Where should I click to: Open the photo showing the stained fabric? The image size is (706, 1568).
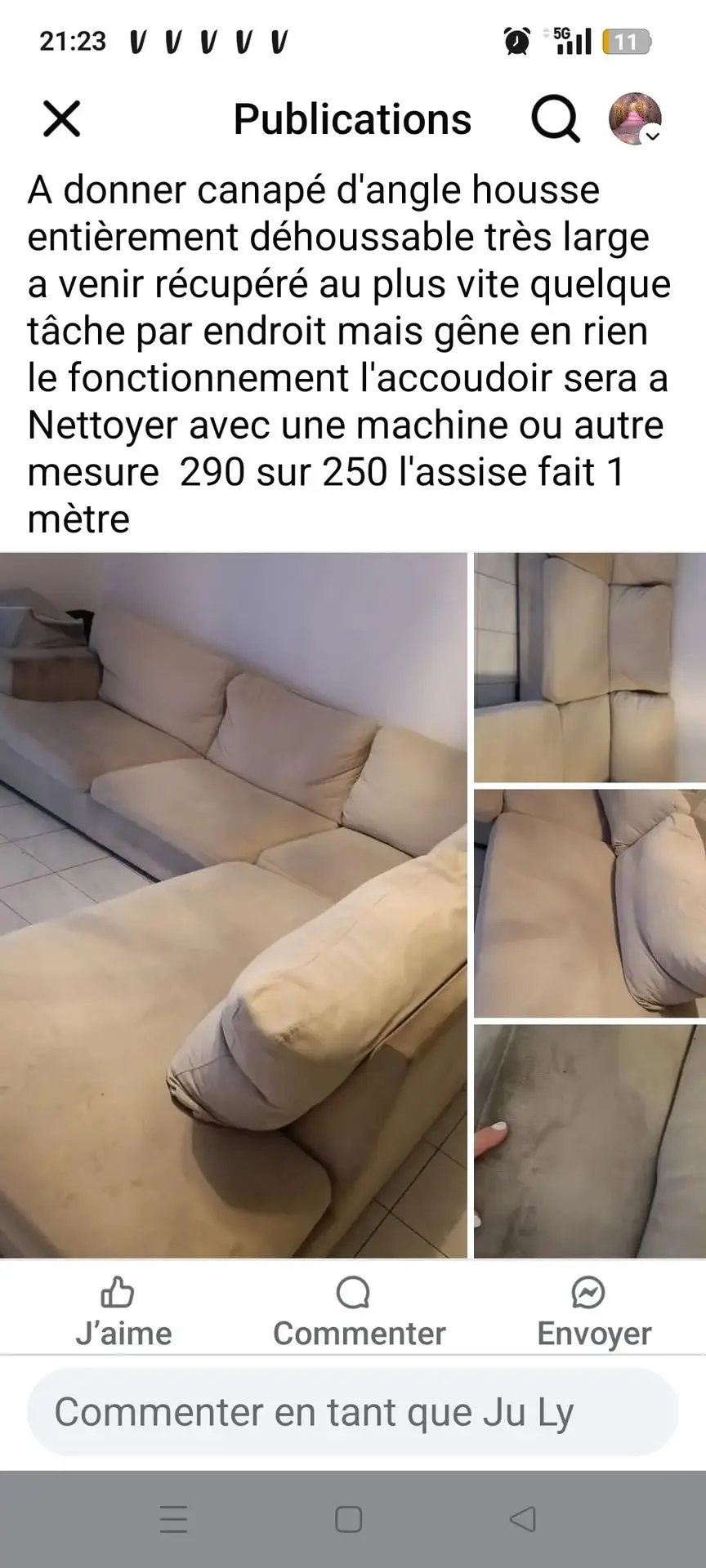coord(589,1141)
